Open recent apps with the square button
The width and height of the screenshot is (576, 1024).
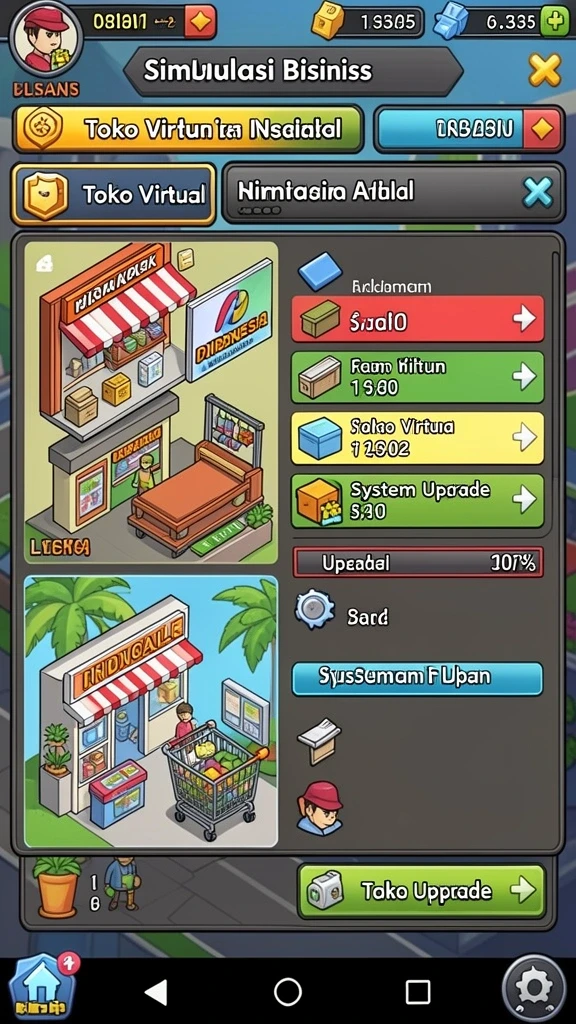pos(418,991)
